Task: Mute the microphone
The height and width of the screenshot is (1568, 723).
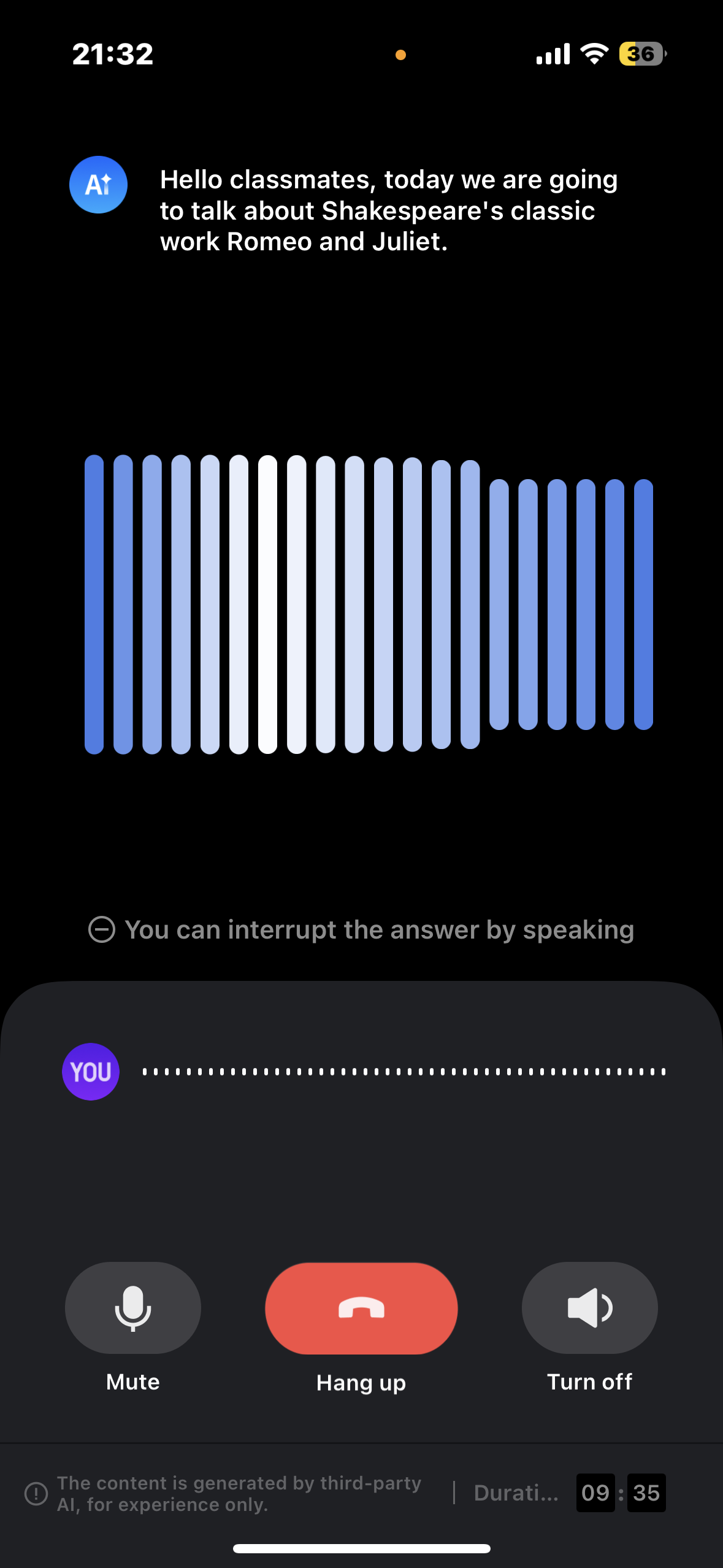Action: 133,1308
